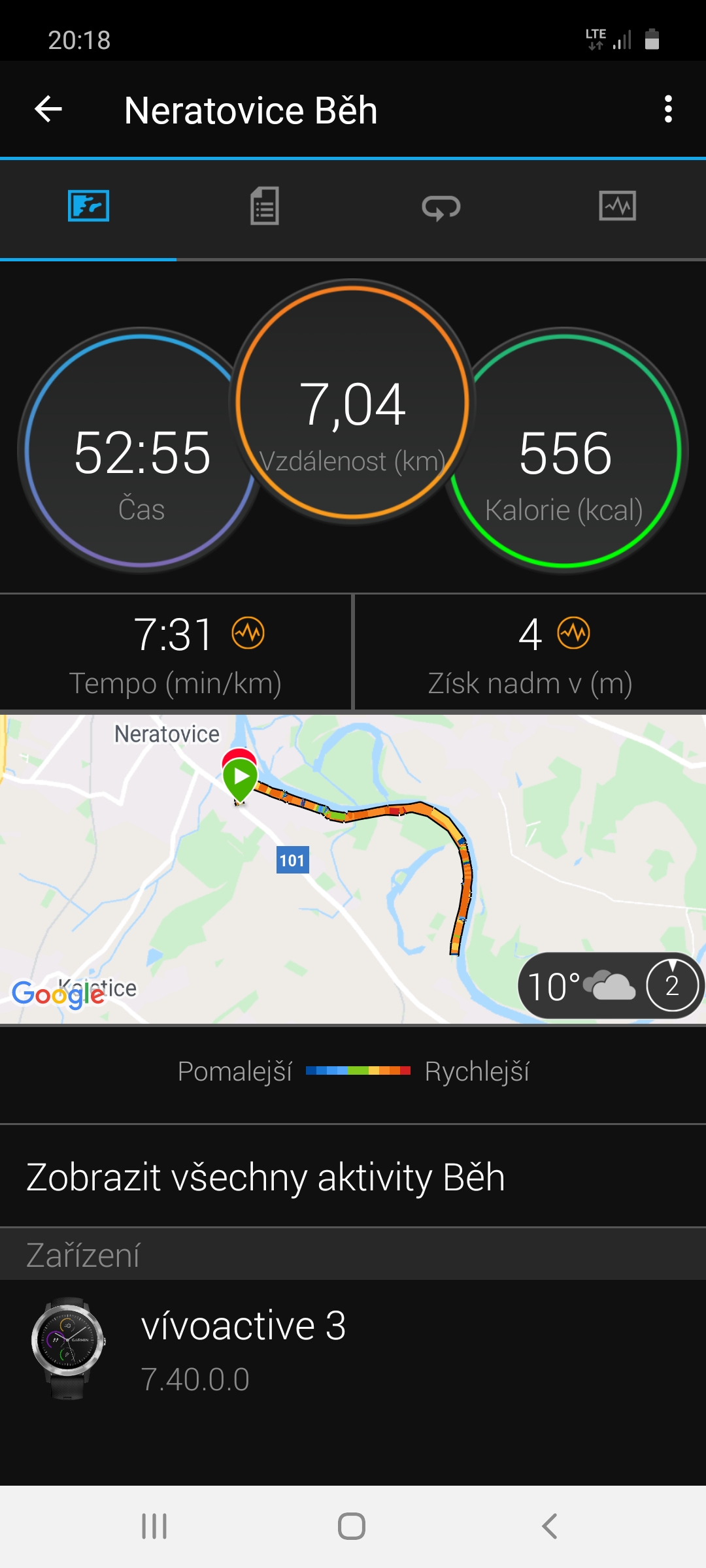The image size is (706, 1568).
Task: Tap the 10° weather widget on map
Action: [x=611, y=986]
